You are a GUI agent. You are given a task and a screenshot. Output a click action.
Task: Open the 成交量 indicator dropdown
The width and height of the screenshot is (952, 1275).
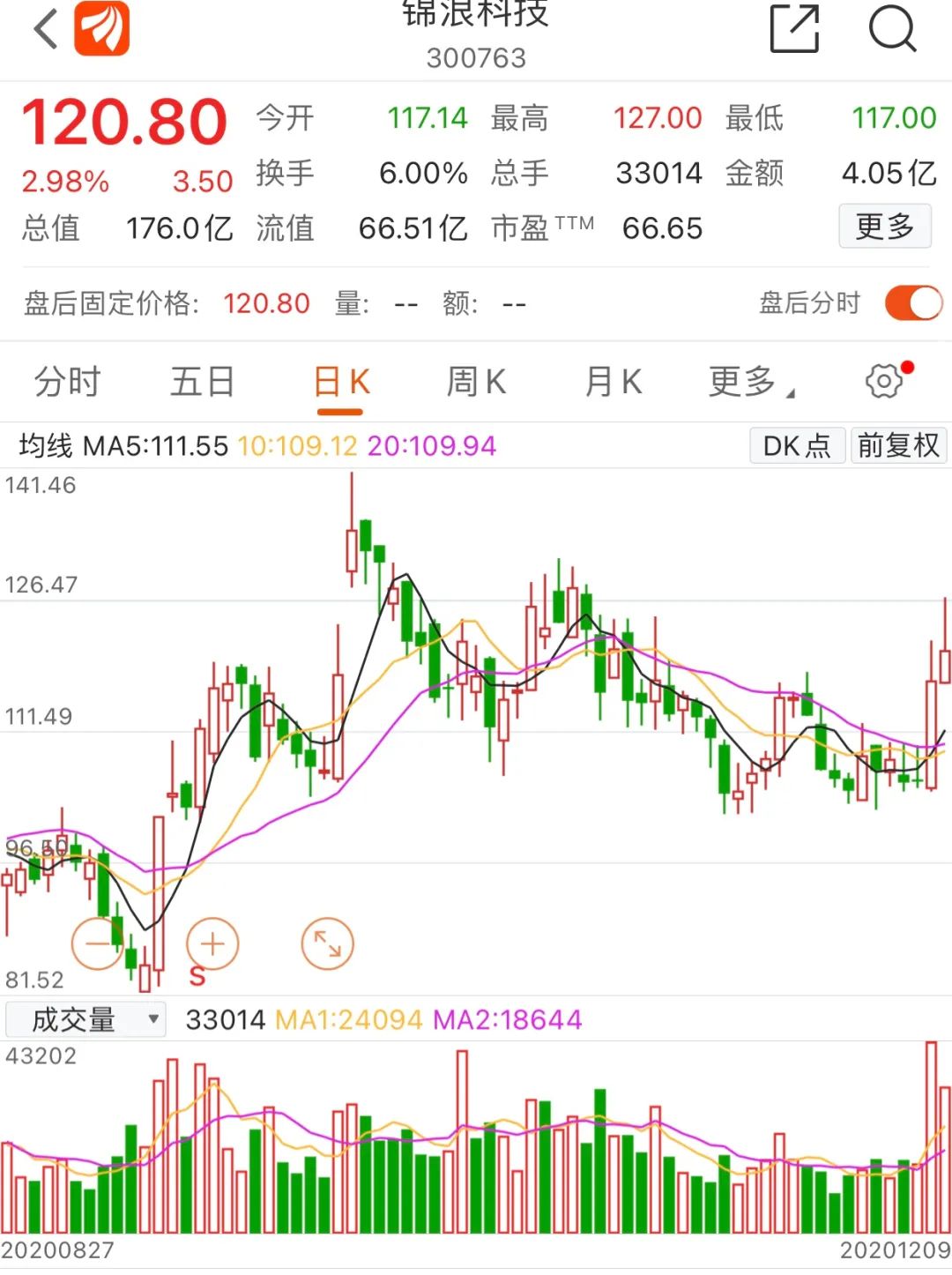[x=86, y=1019]
